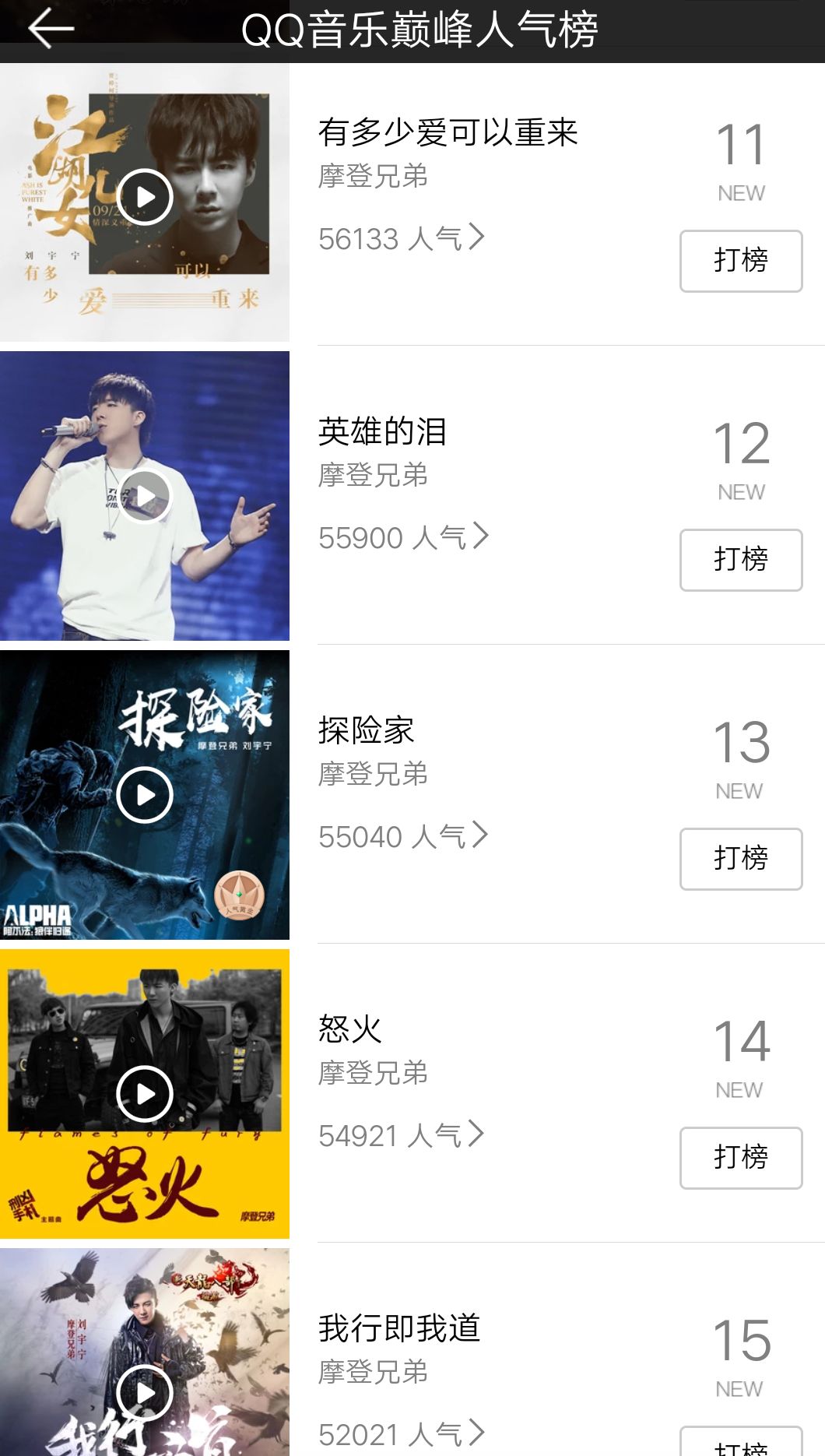The width and height of the screenshot is (825, 1456).
Task: Play 探险家 from its cover
Action: point(145,795)
